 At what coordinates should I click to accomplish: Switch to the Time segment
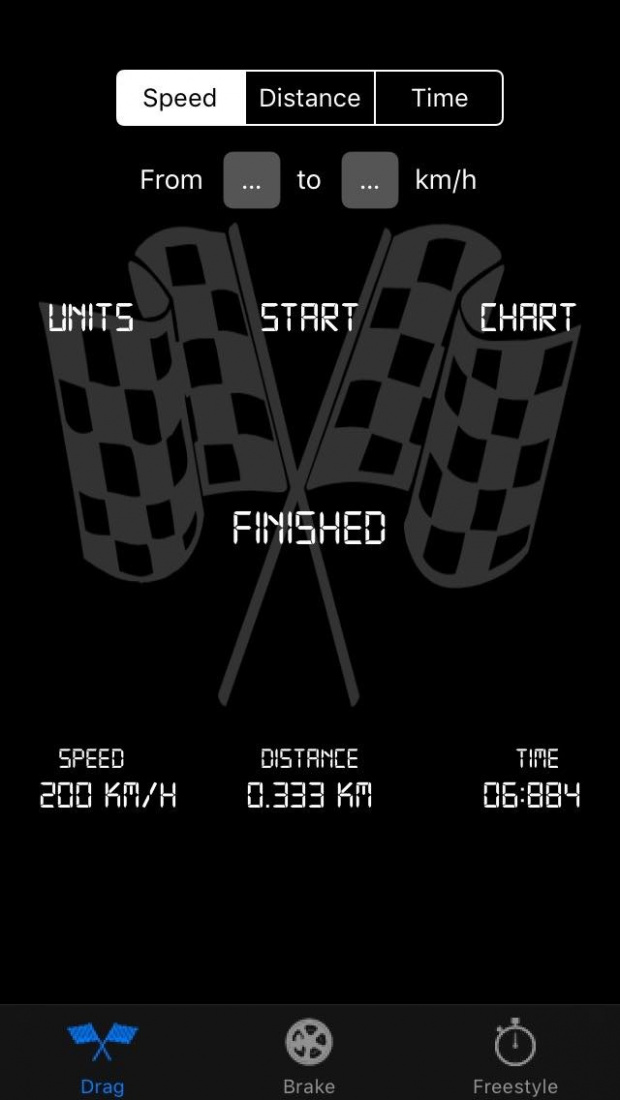tap(439, 98)
